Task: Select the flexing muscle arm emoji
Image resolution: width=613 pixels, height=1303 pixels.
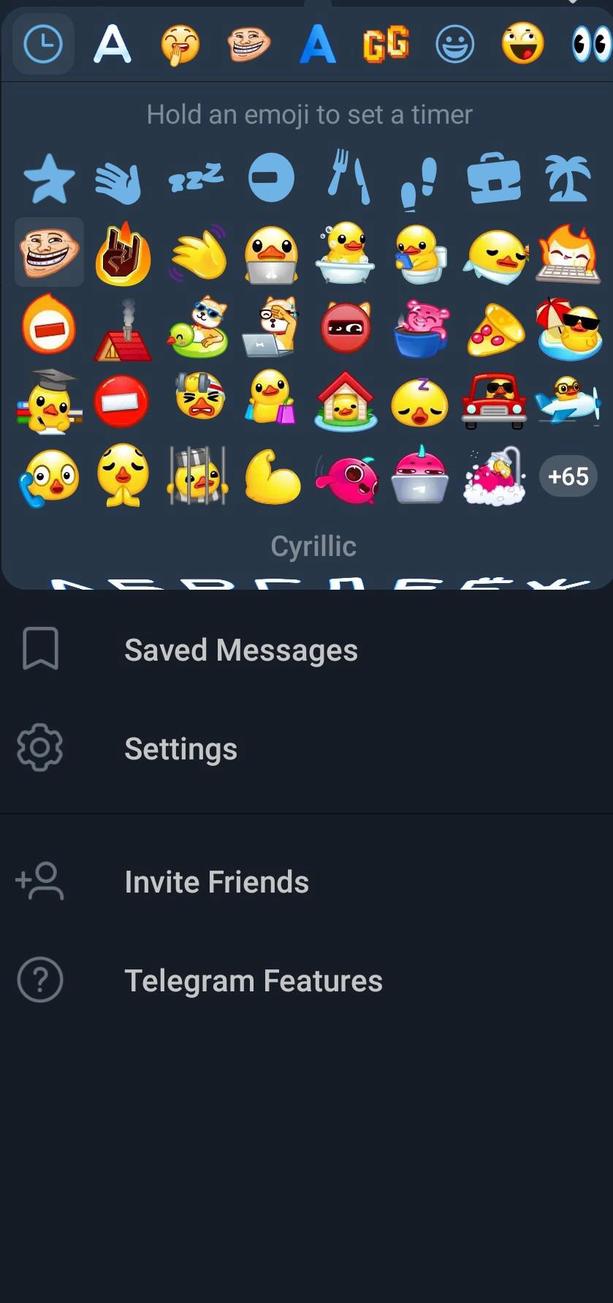Action: 270,476
